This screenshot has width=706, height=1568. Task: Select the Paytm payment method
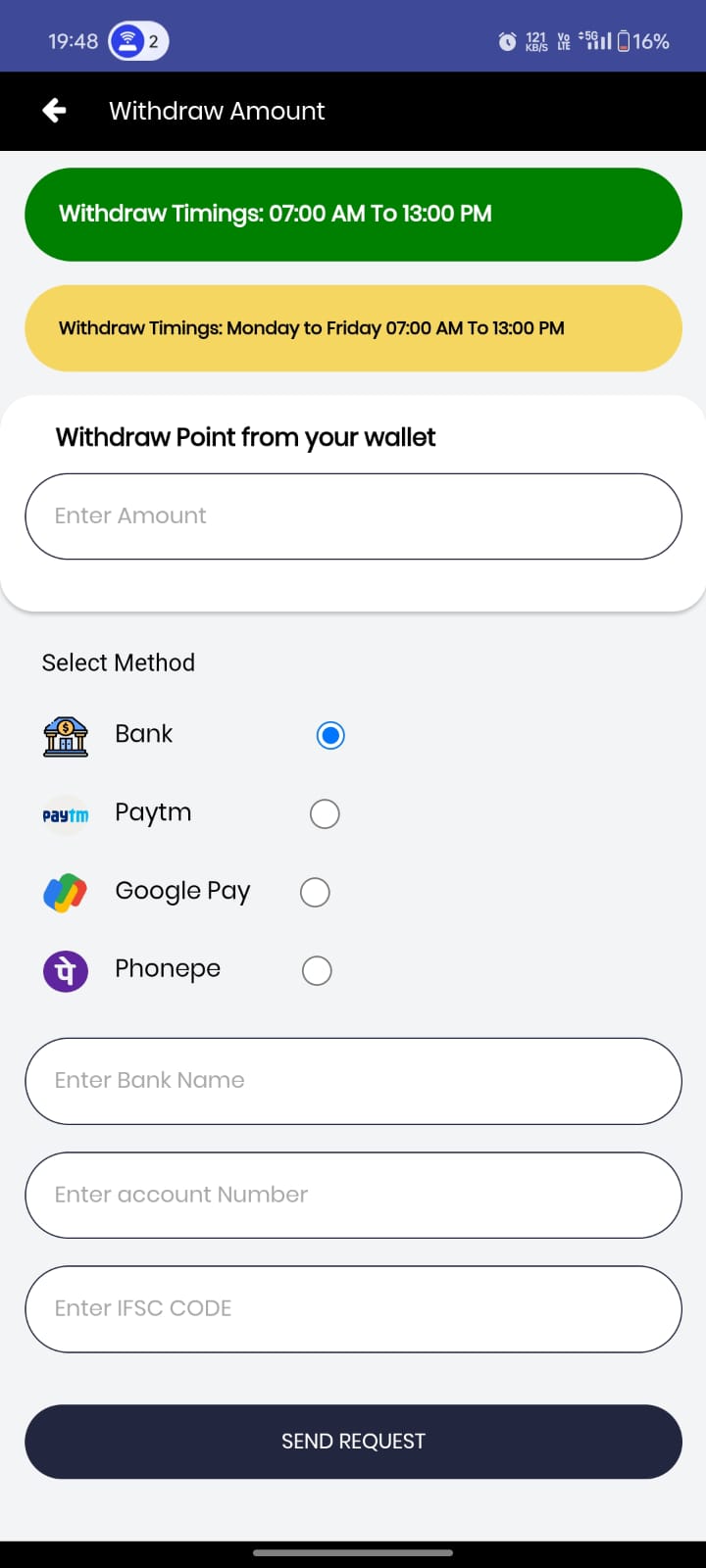tap(324, 813)
